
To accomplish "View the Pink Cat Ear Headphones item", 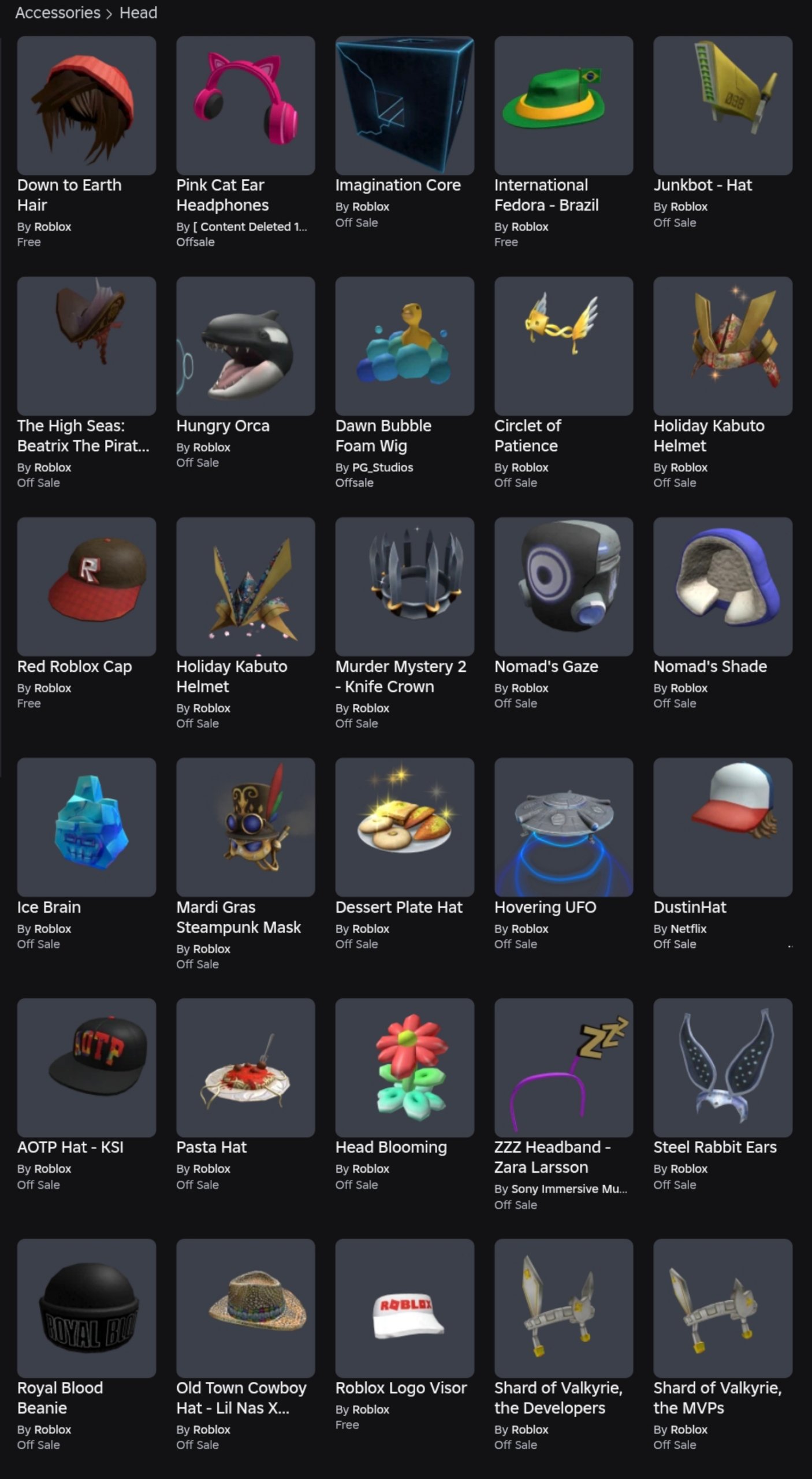I will pos(245,106).
